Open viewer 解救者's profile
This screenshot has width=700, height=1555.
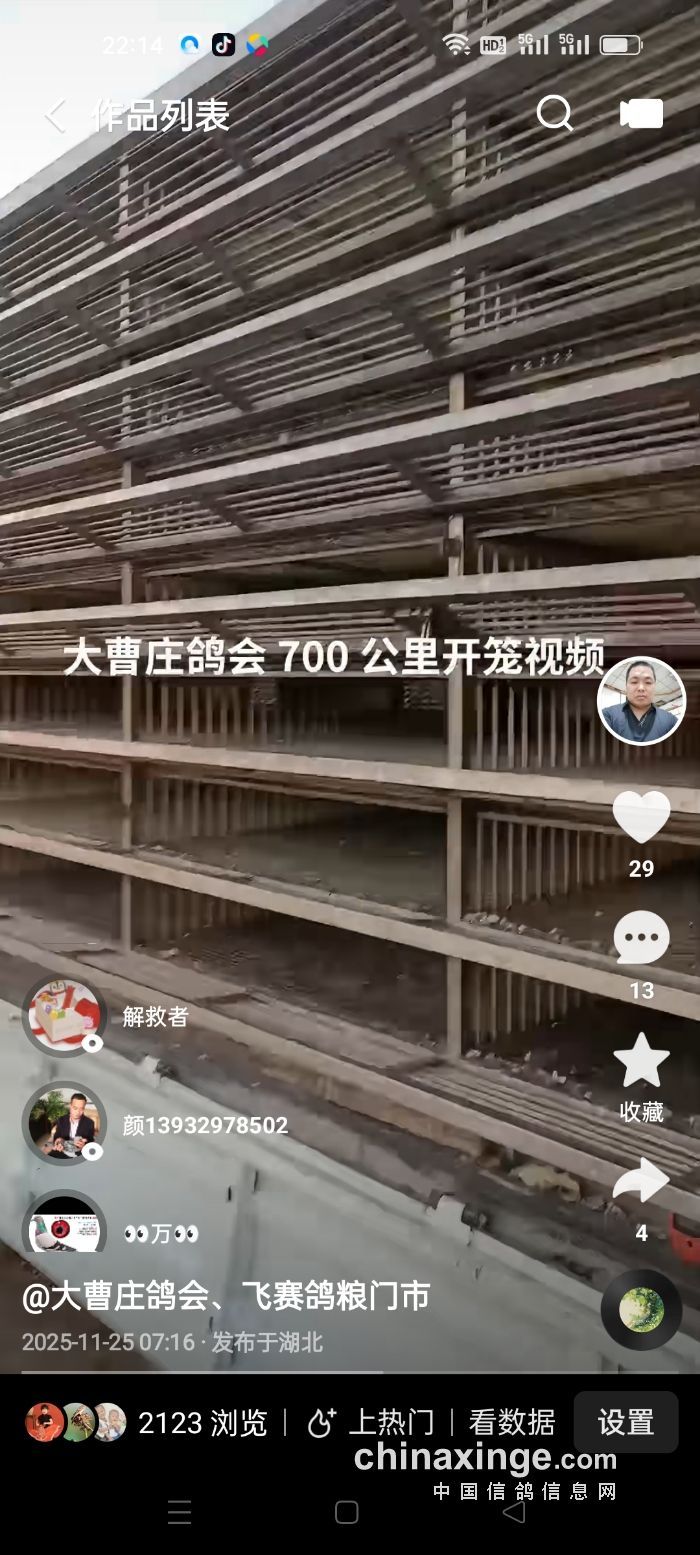tap(65, 1017)
